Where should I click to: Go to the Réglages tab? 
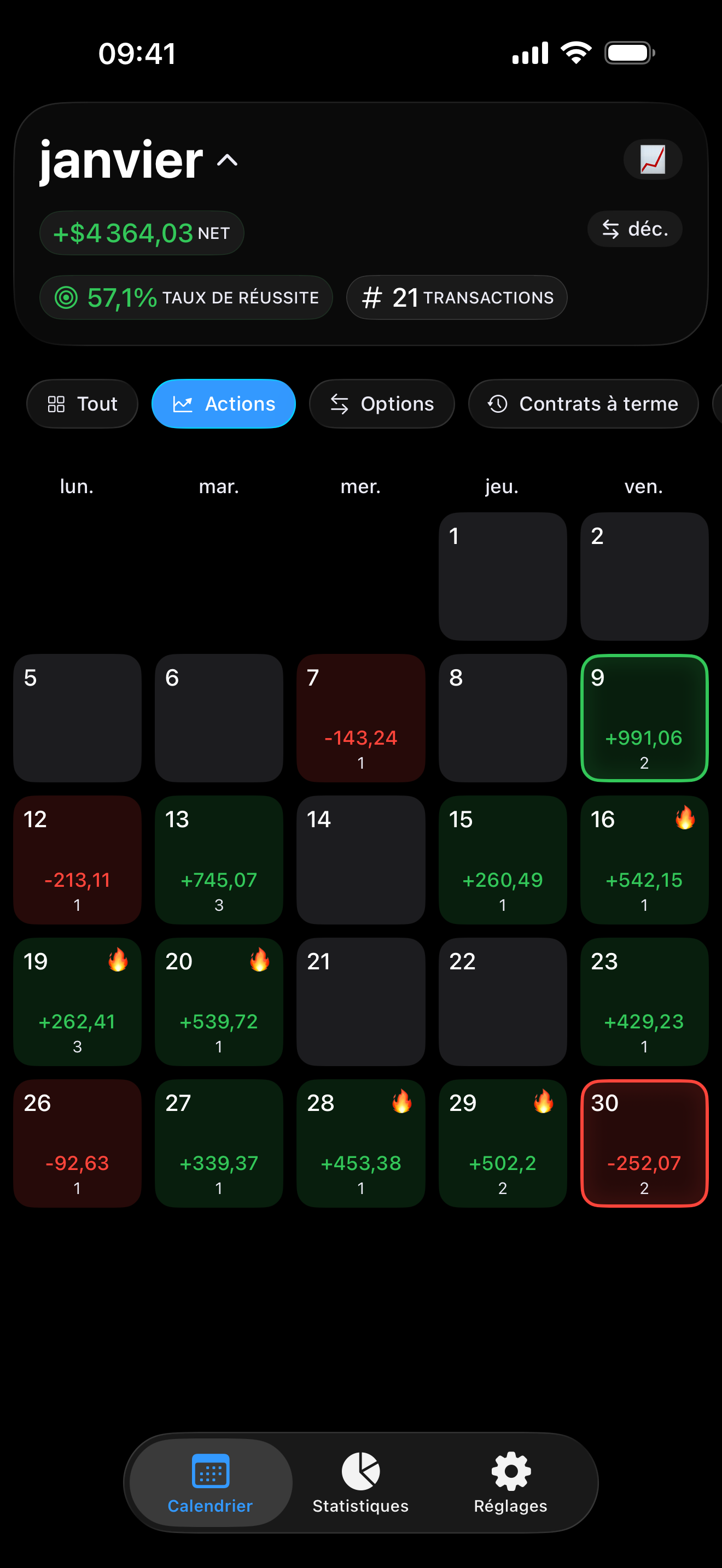click(510, 1483)
